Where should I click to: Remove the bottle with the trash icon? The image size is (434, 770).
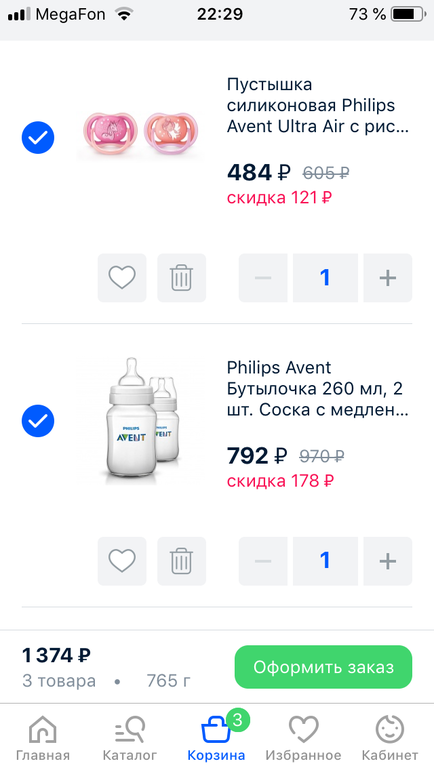point(182,561)
